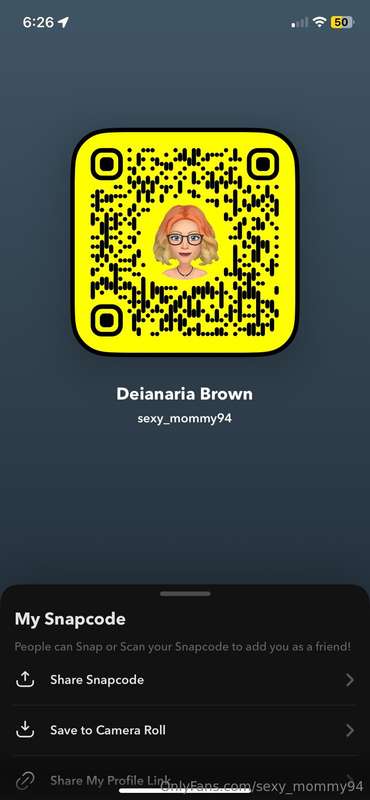The width and height of the screenshot is (370, 800).
Task: Choose Share My Profile Link
Action: coord(185,779)
